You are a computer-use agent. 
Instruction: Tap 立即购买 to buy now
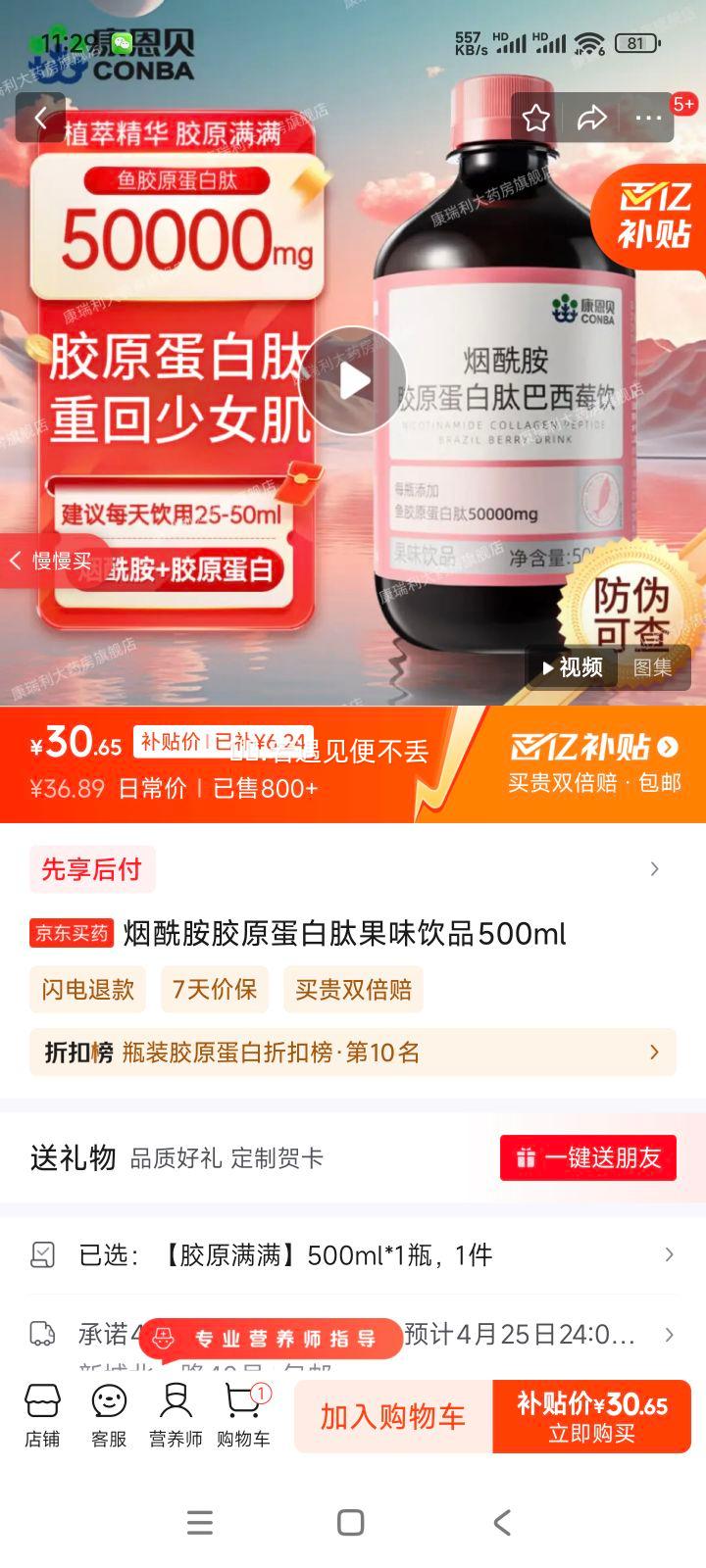click(591, 1416)
